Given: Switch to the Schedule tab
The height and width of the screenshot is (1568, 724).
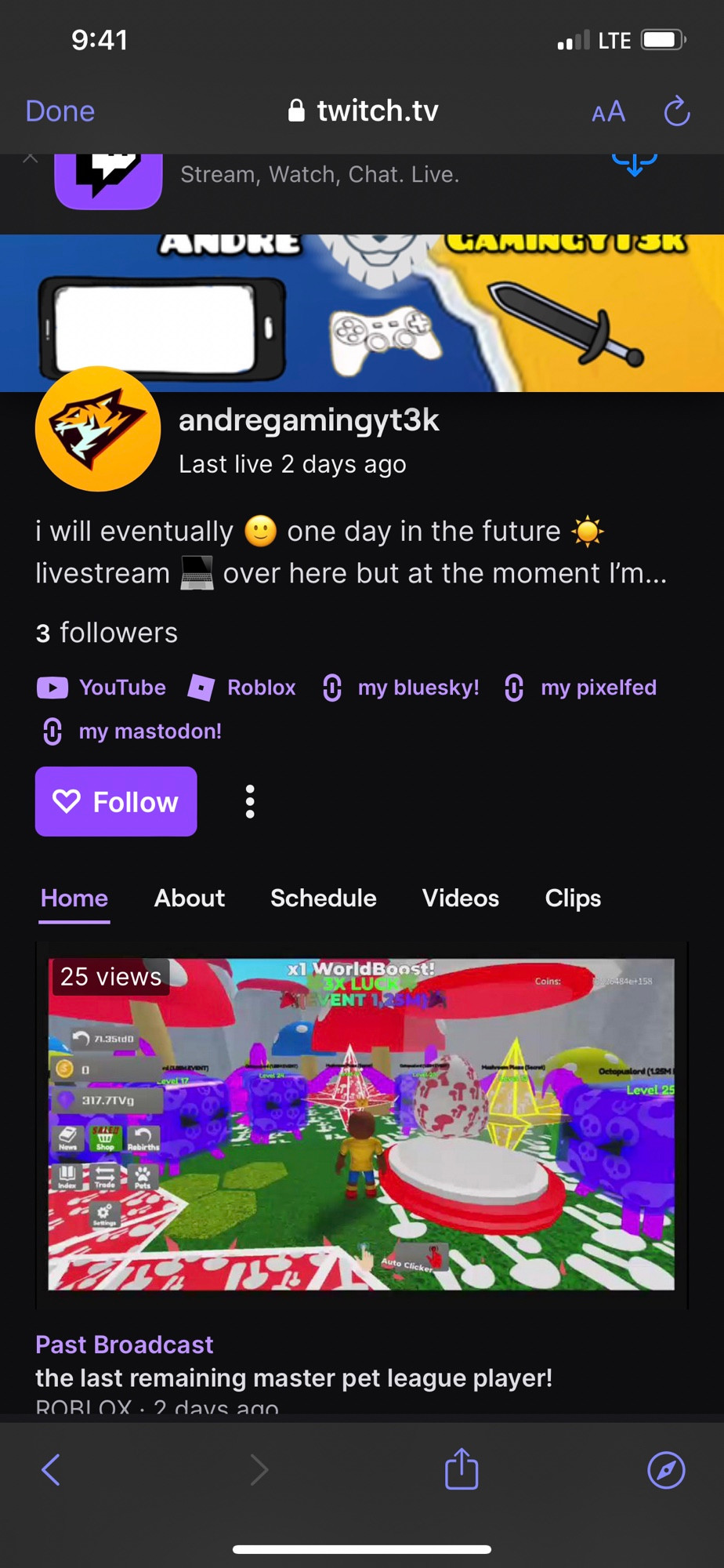Looking at the screenshot, I should pyautogui.click(x=324, y=898).
